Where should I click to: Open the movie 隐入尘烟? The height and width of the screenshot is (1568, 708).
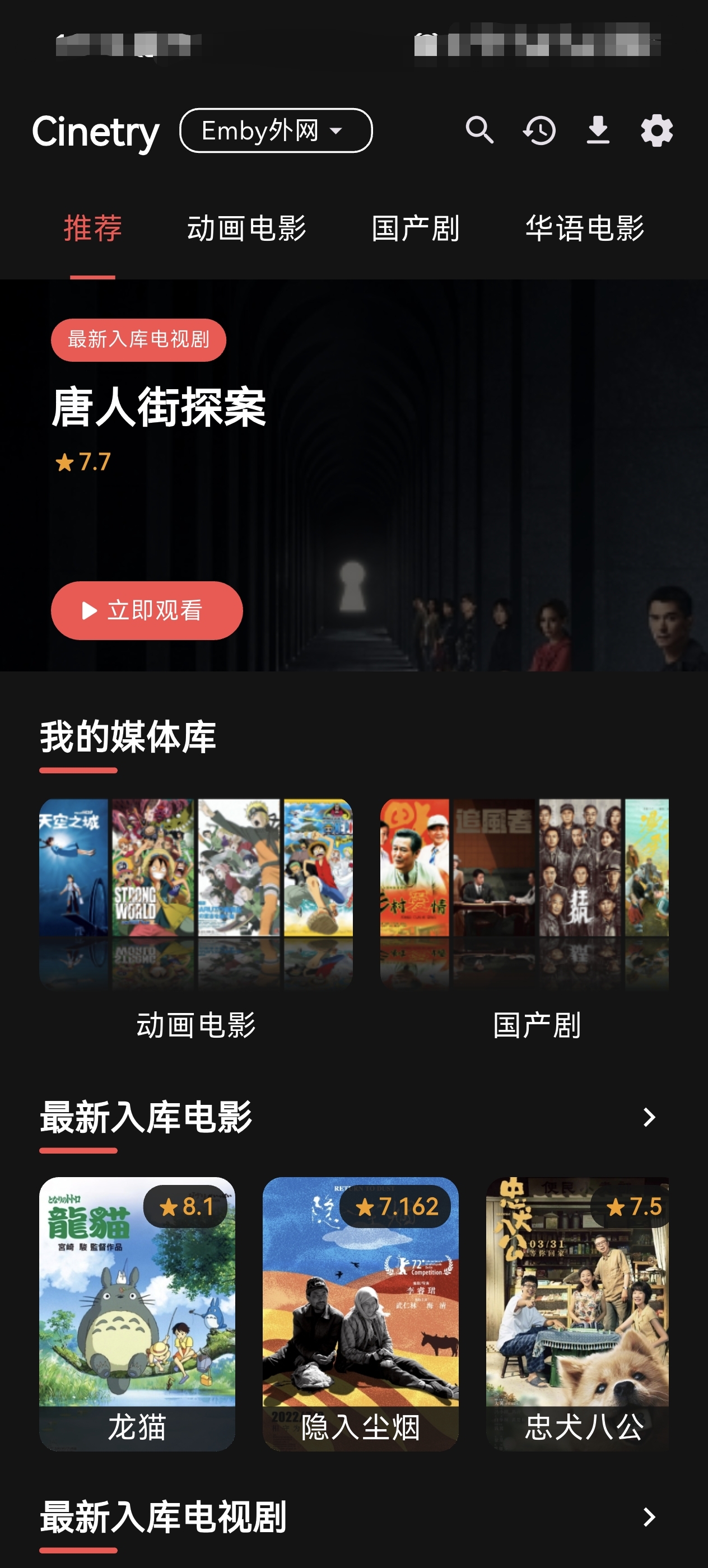tap(360, 1314)
